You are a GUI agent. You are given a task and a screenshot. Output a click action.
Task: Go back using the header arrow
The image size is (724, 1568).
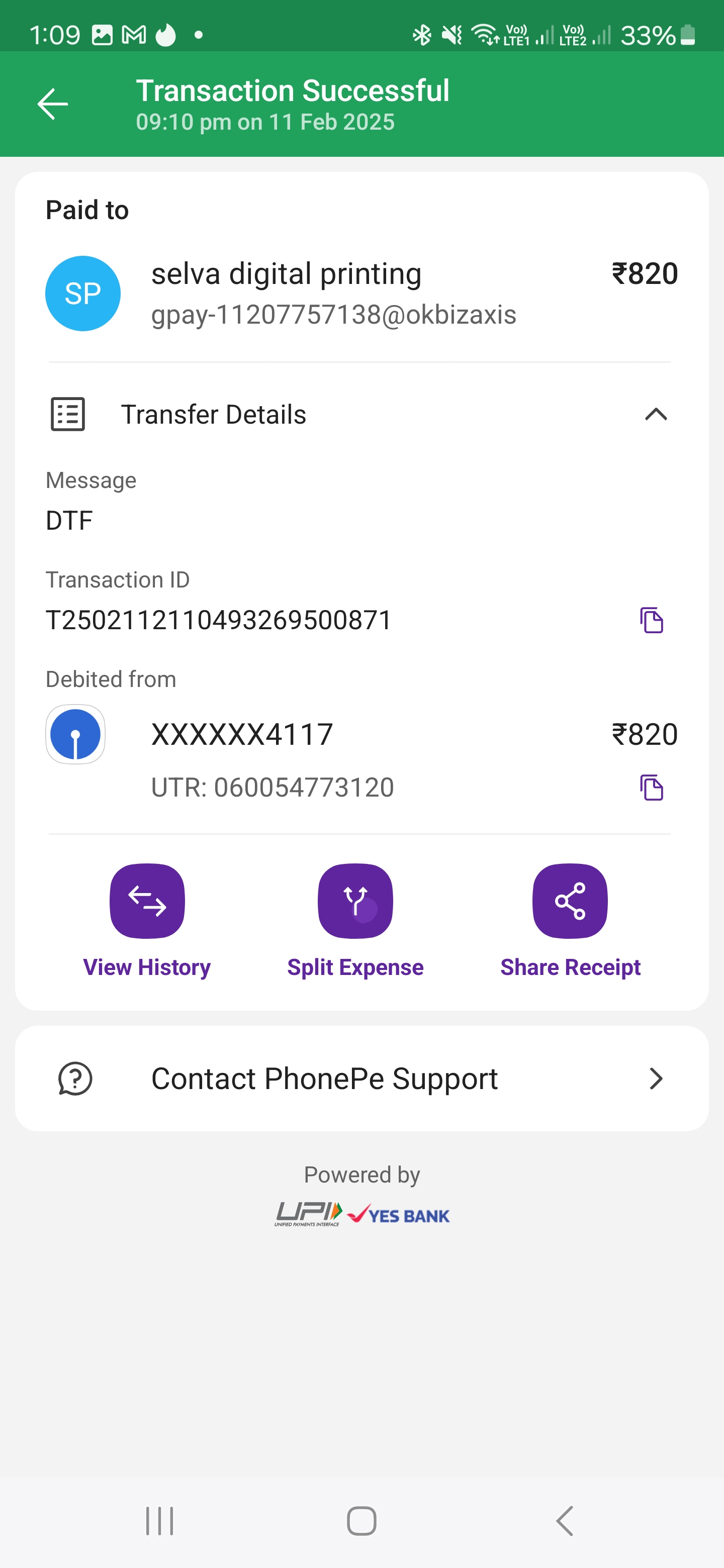(x=52, y=104)
